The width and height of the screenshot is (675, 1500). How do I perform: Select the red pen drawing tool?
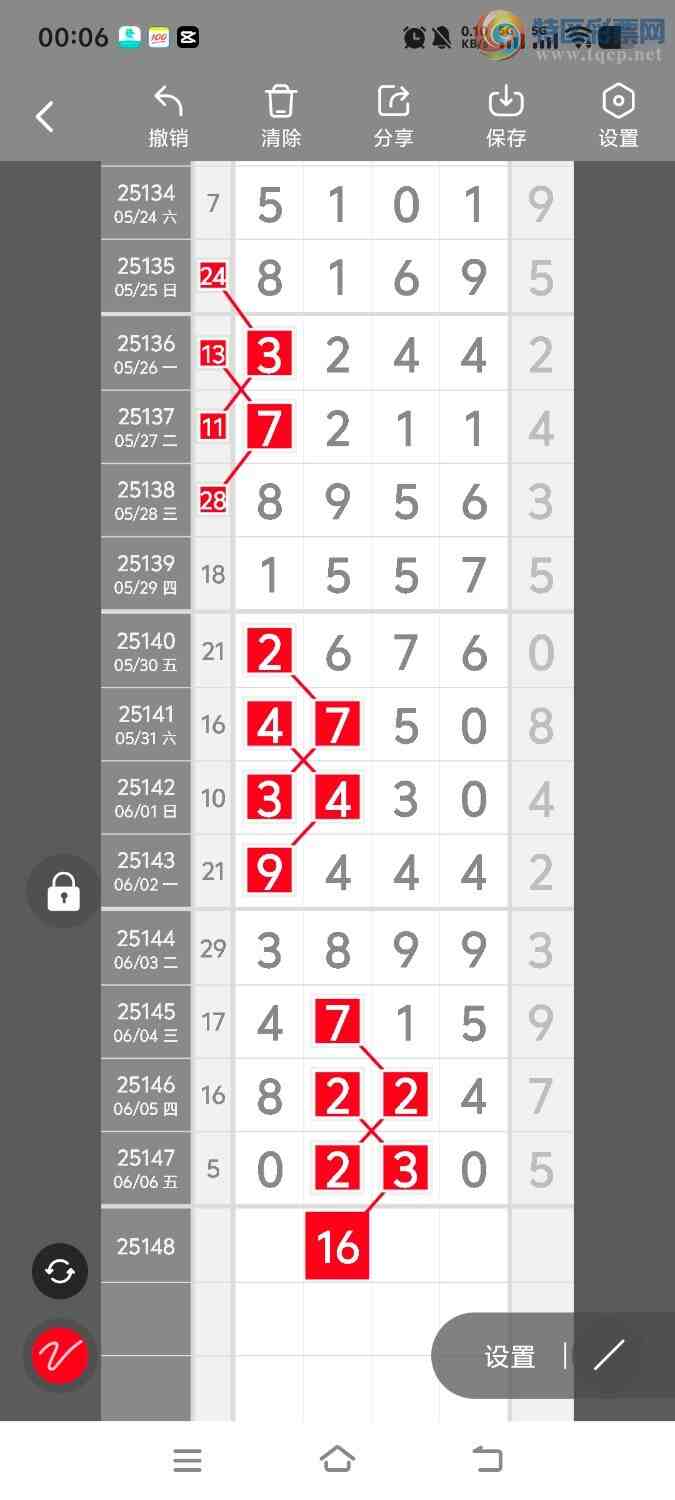[60, 1356]
